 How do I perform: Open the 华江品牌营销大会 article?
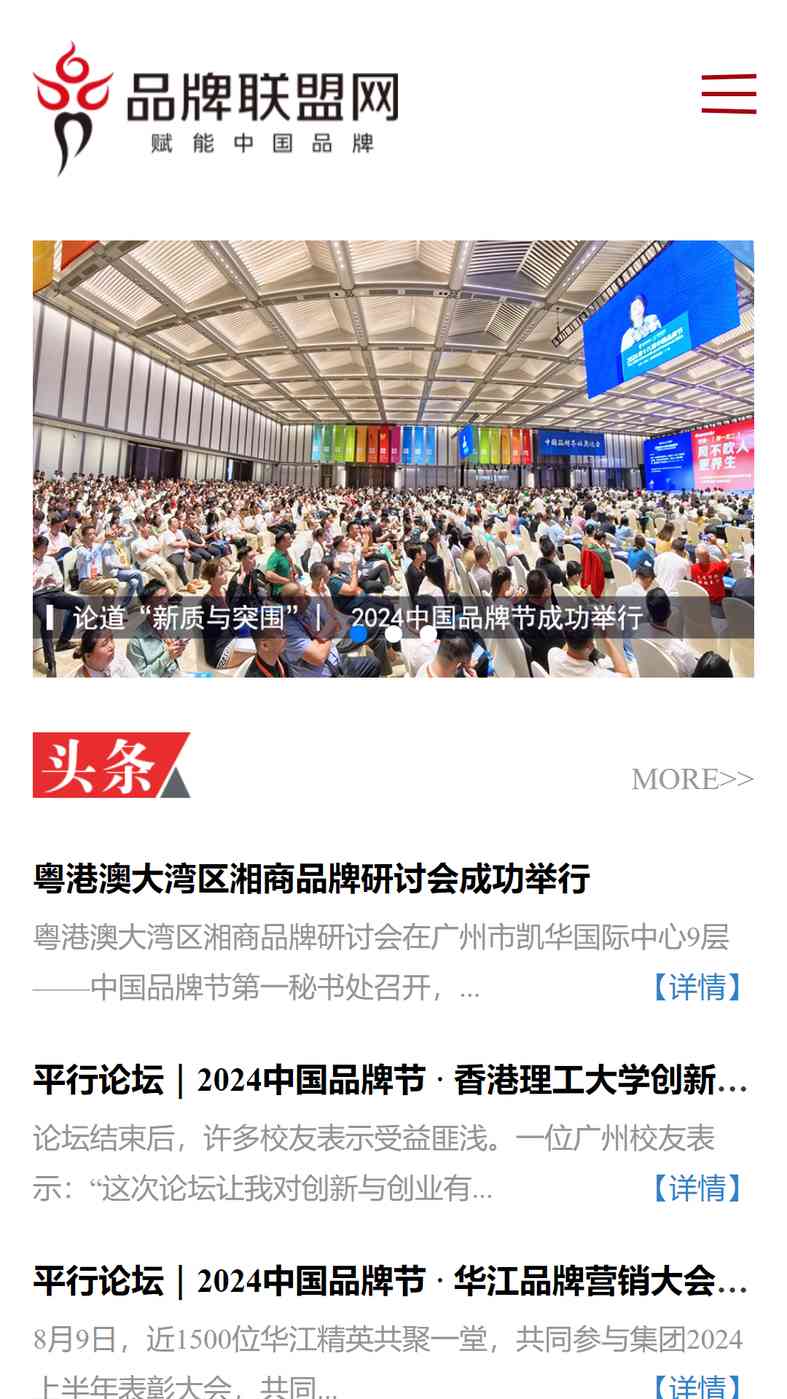(391, 1281)
